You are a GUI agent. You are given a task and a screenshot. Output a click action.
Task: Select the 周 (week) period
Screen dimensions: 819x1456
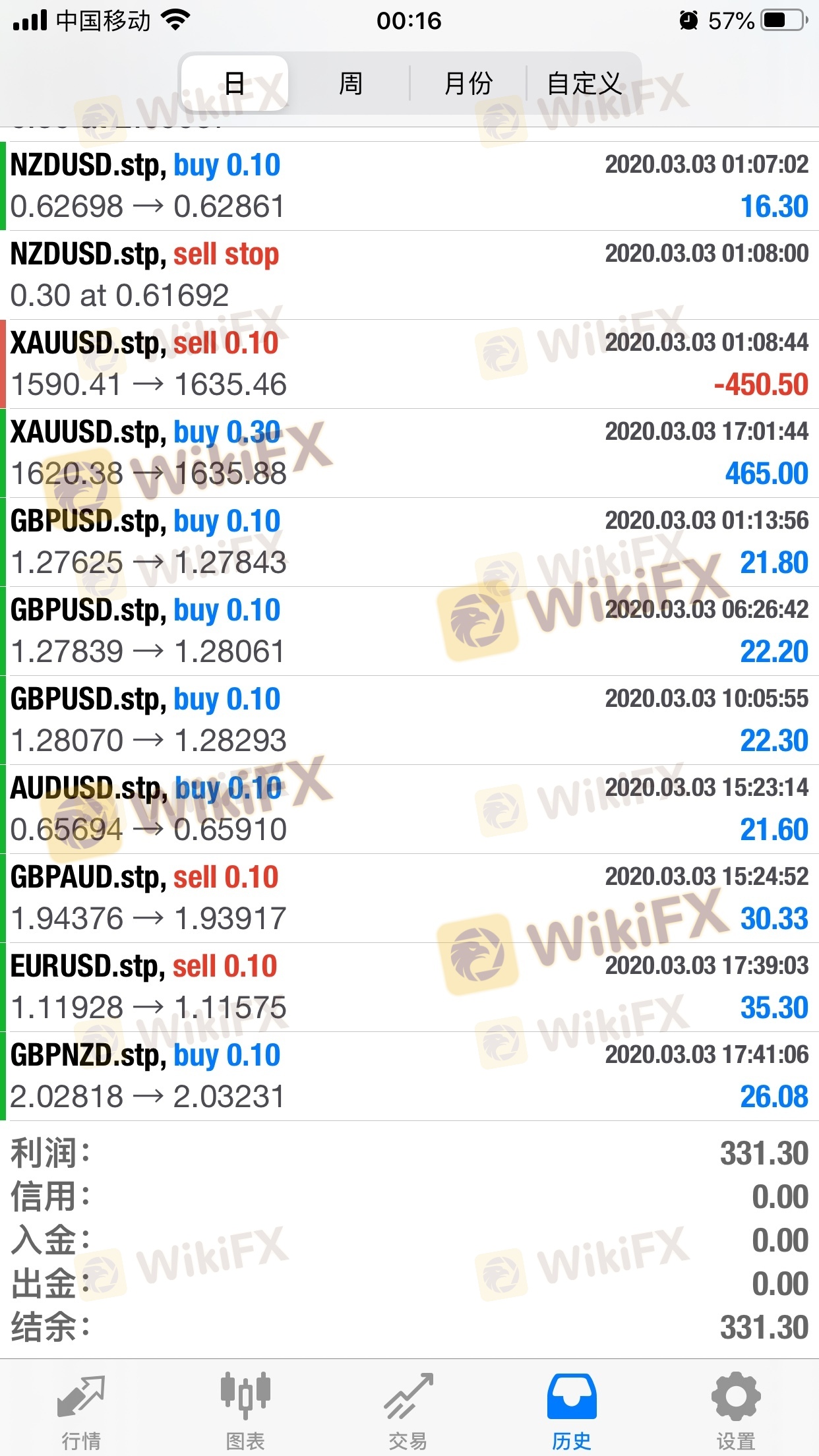click(350, 84)
